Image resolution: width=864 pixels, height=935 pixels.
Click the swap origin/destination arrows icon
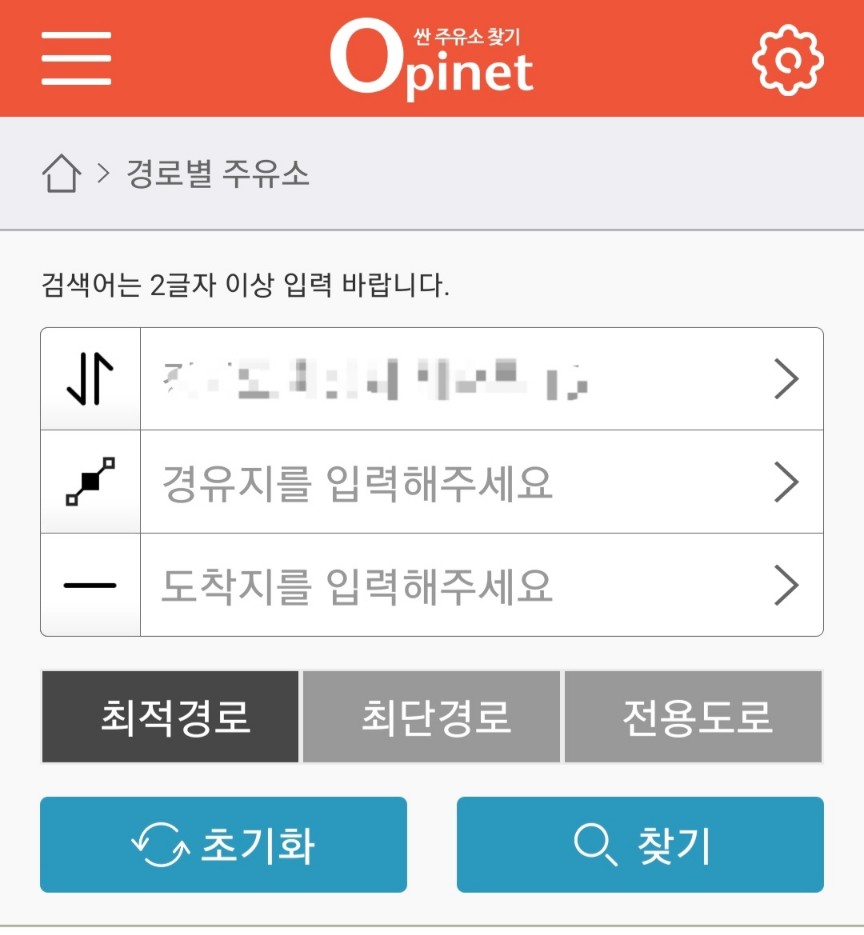tap(88, 378)
